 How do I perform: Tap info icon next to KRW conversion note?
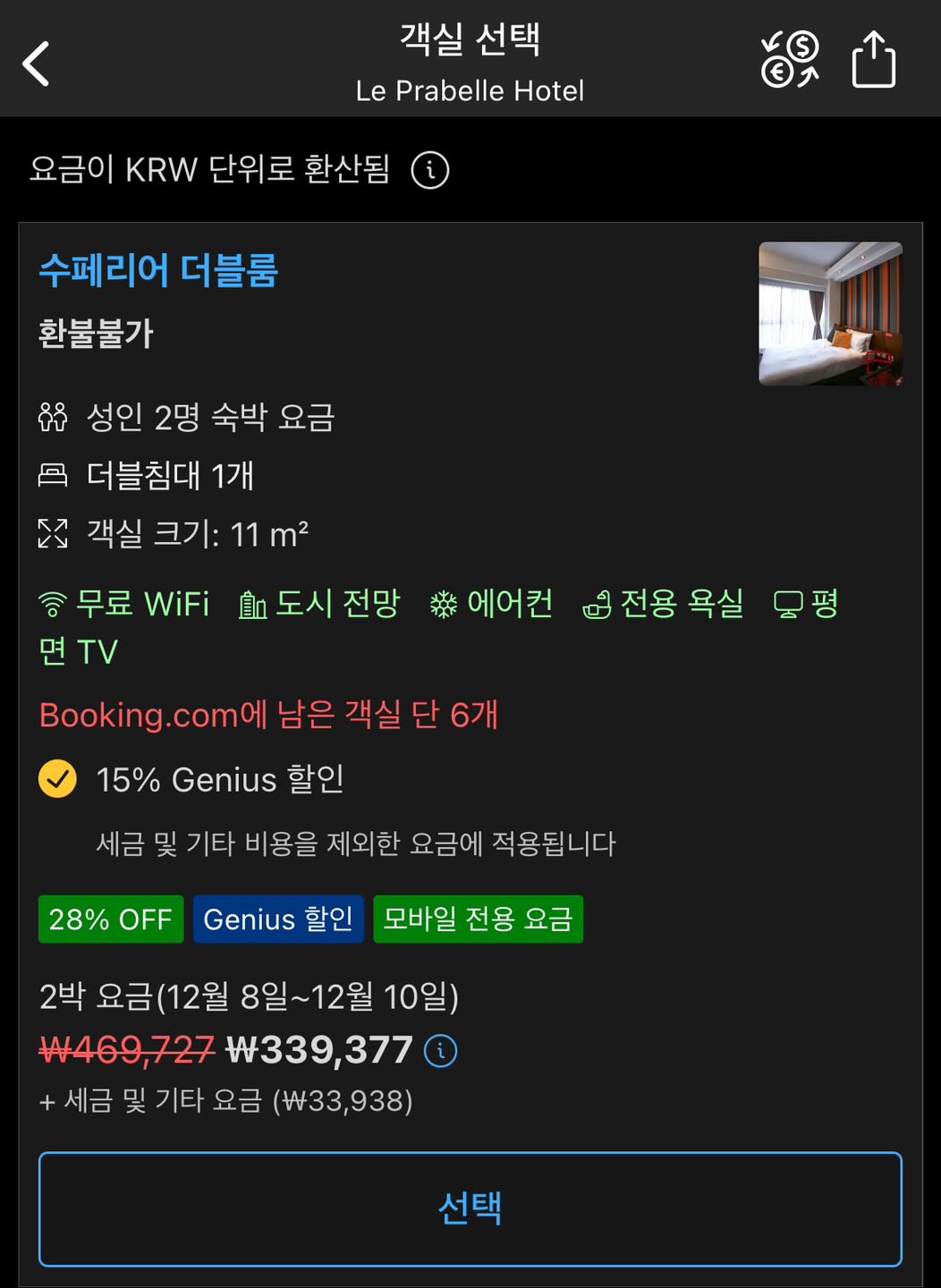point(430,170)
